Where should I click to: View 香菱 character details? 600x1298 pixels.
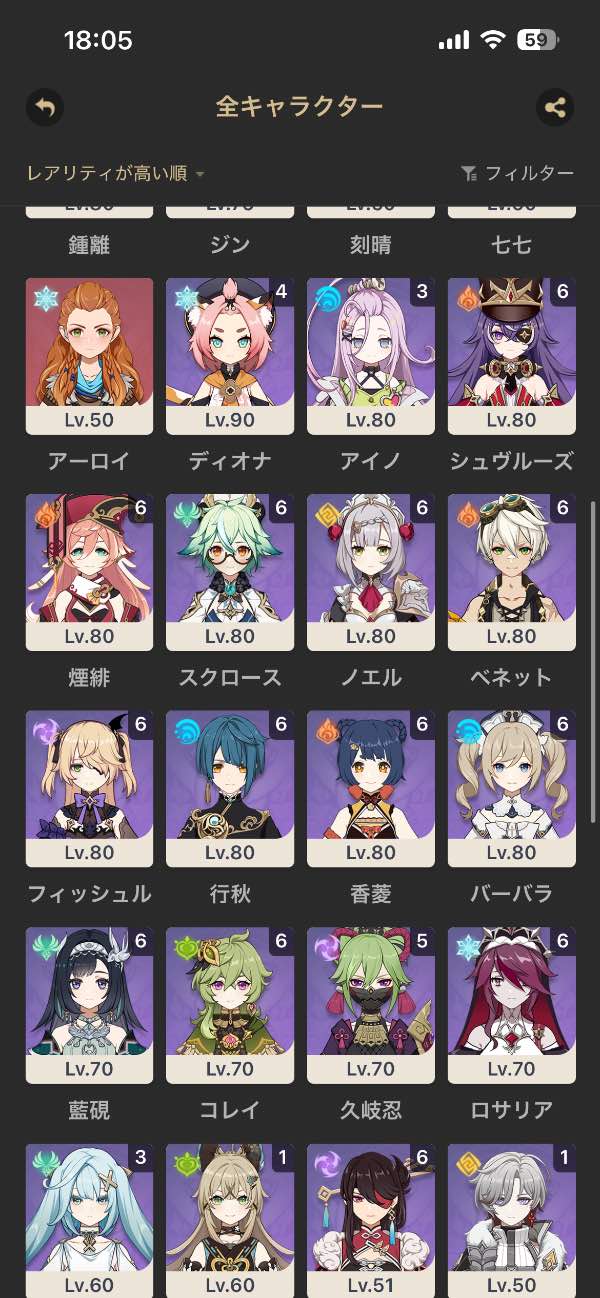tap(371, 787)
